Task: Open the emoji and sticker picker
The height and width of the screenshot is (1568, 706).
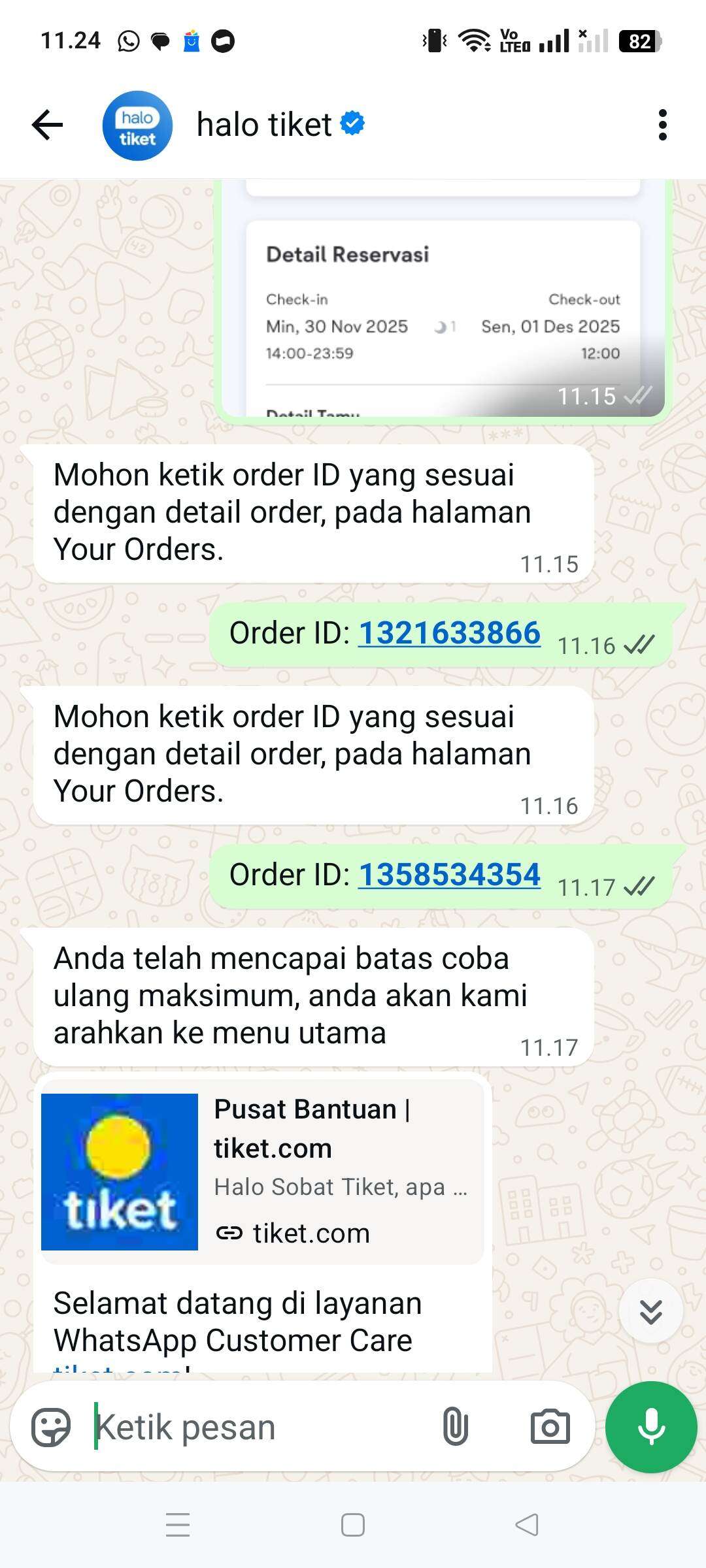Action: coord(51,1427)
